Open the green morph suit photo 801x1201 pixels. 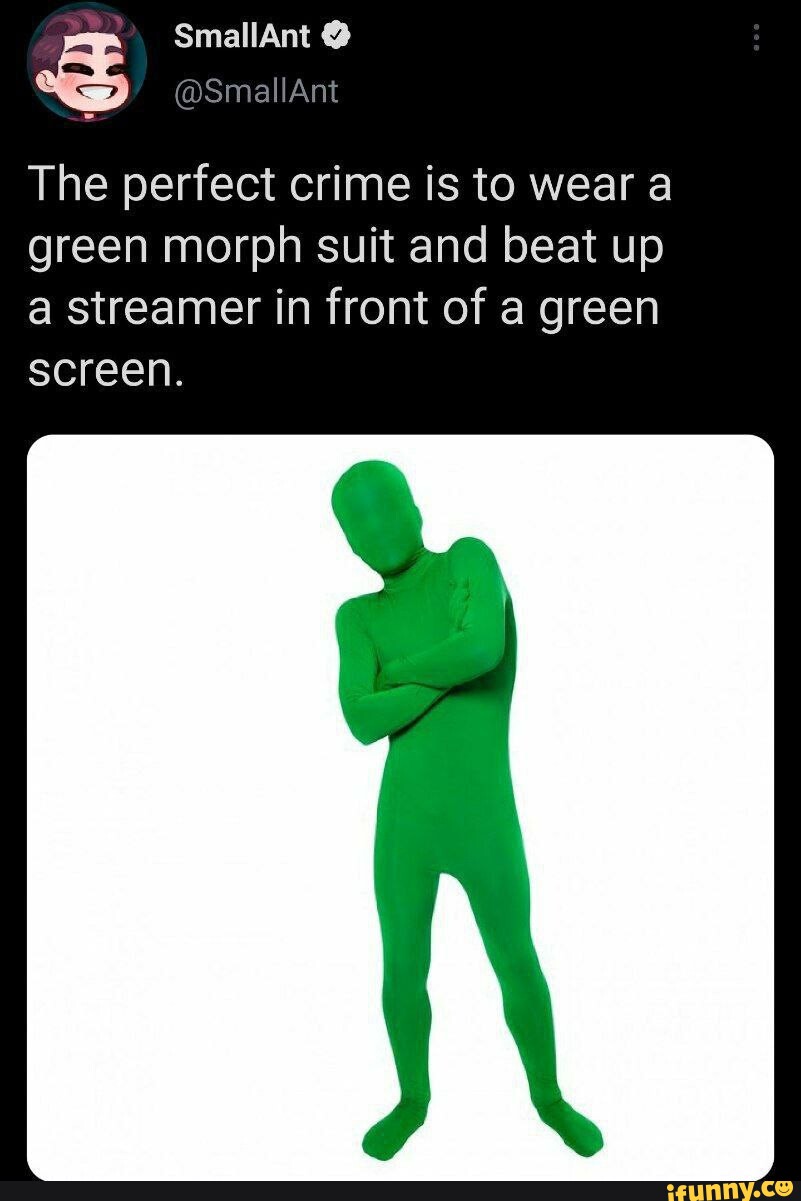[x=400, y=806]
